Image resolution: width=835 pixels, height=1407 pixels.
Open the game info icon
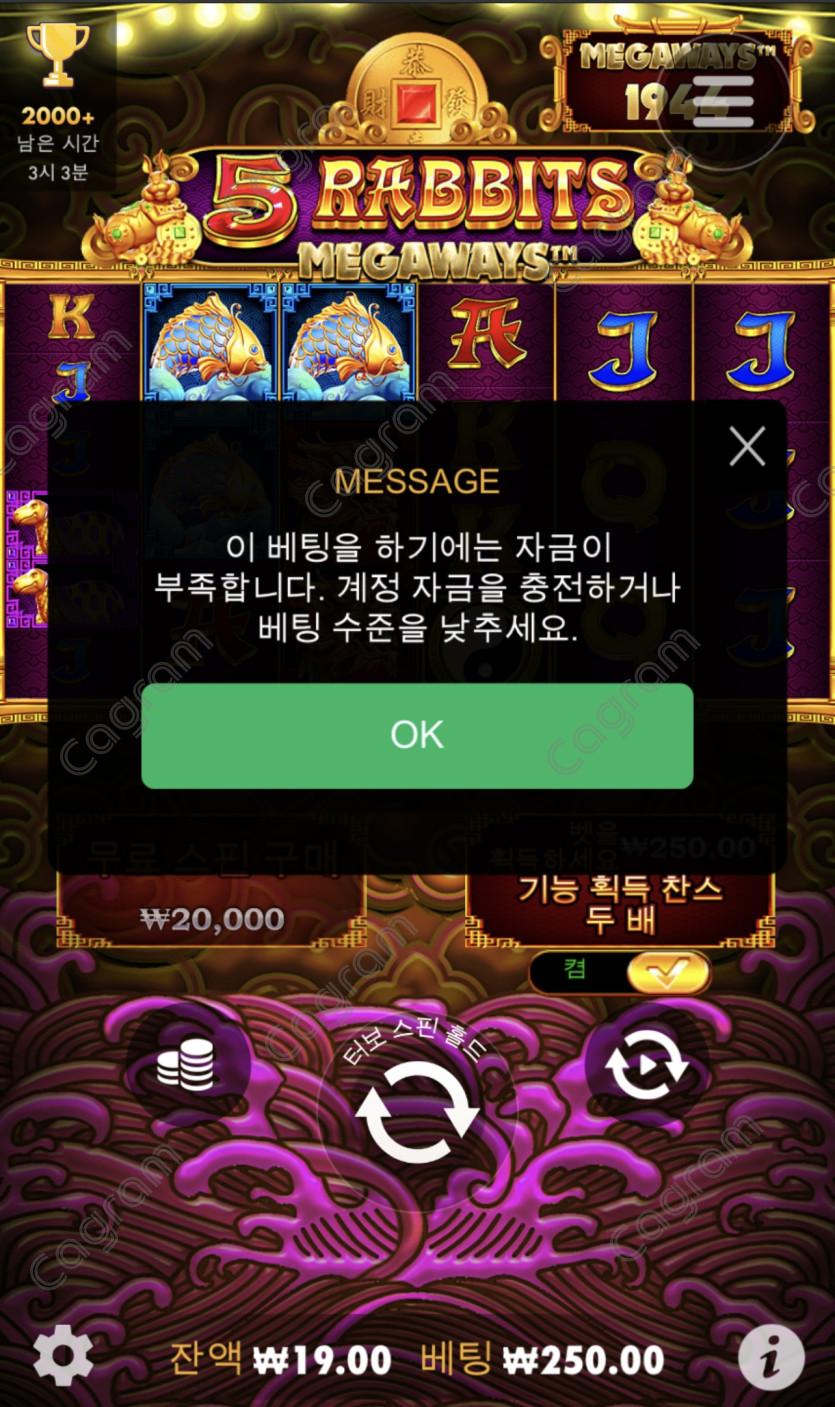point(771,1357)
